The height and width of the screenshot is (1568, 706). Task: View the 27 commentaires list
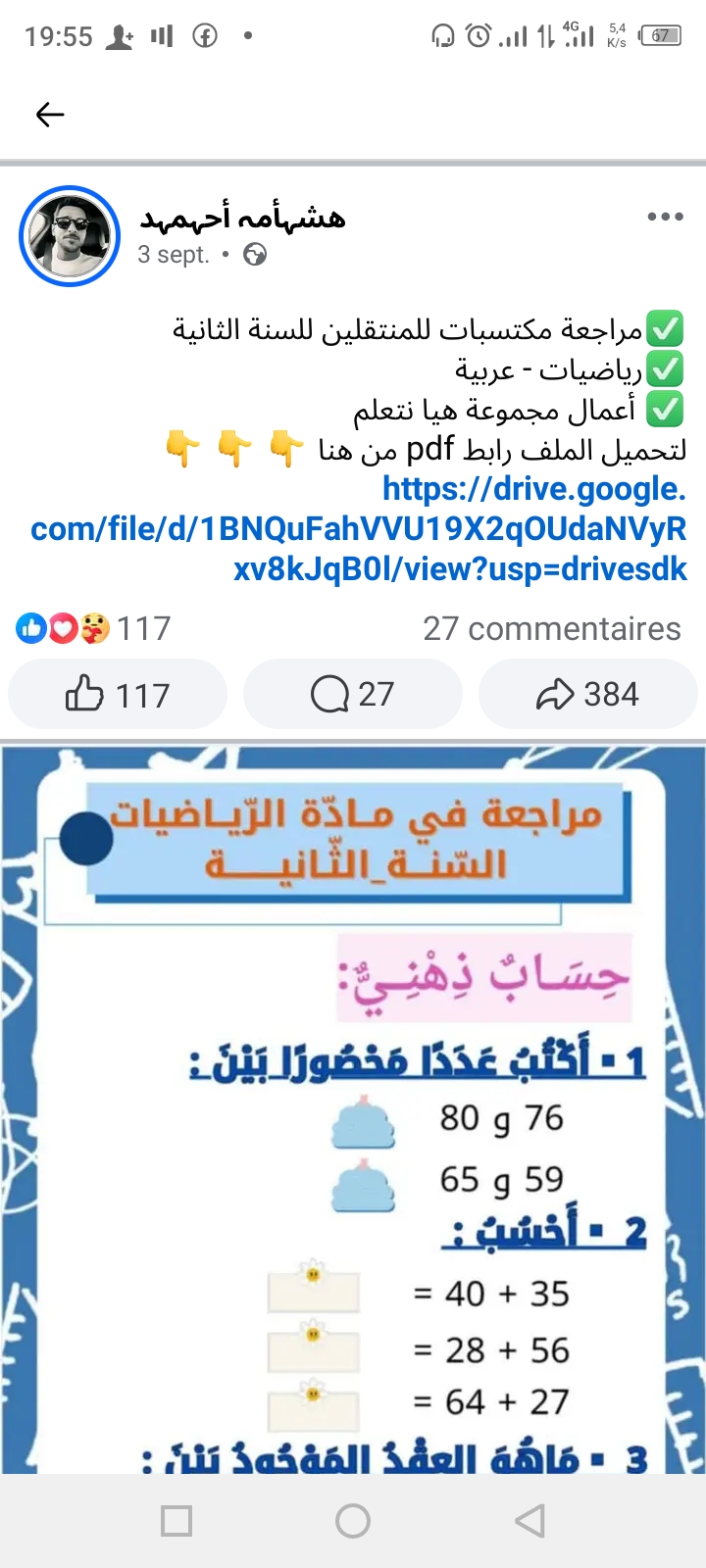pyautogui.click(x=551, y=628)
